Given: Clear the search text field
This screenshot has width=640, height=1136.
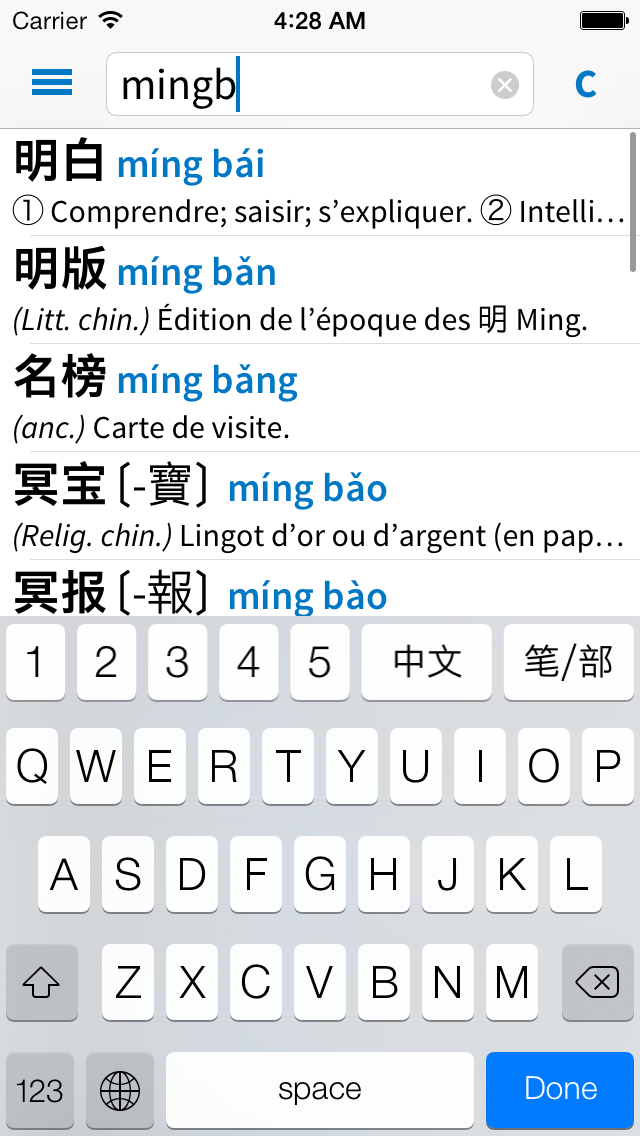Looking at the screenshot, I should 504,86.
